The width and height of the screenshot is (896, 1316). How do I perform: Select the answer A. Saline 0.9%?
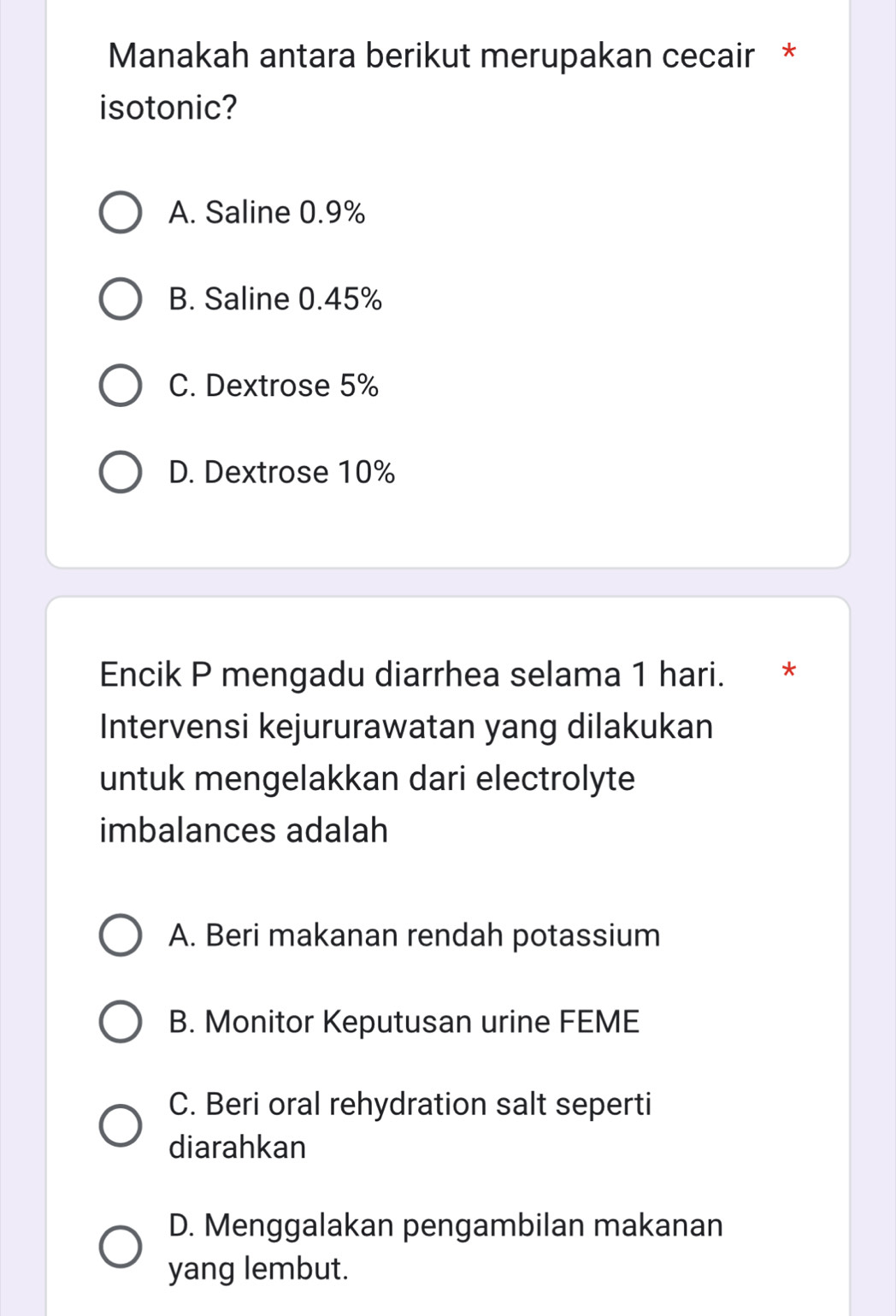[121, 213]
